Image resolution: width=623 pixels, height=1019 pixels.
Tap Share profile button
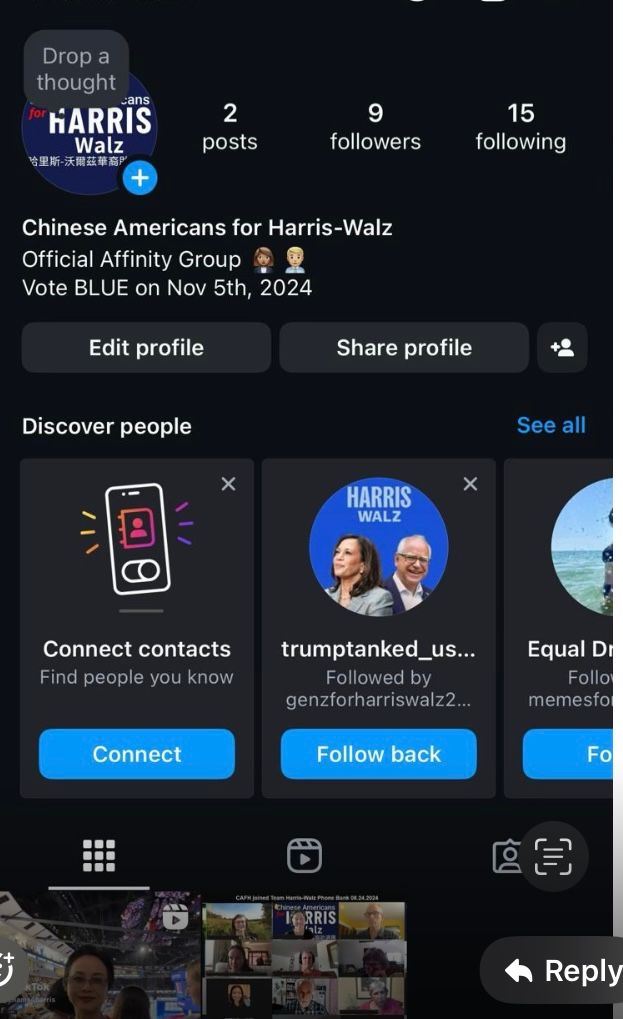[404, 348]
